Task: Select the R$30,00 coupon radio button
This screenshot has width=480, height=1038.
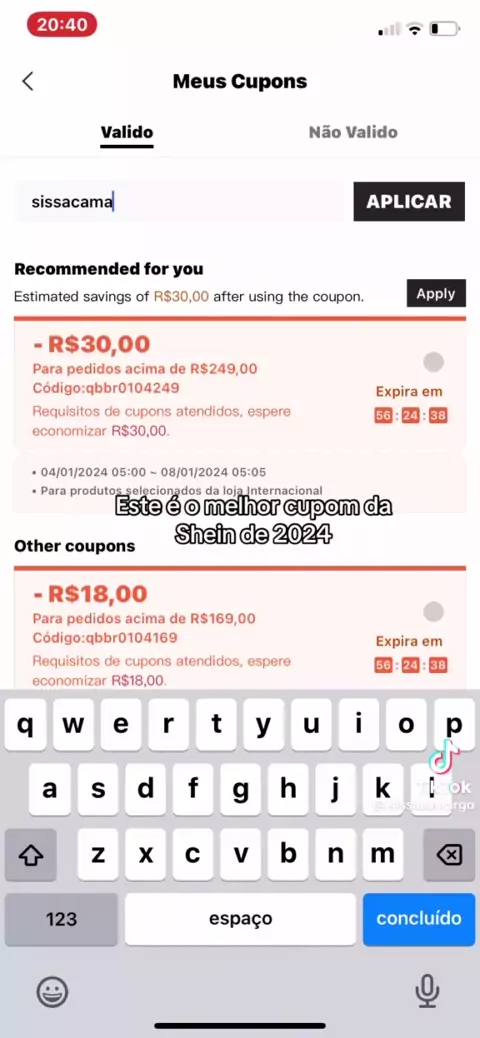Action: (433, 362)
